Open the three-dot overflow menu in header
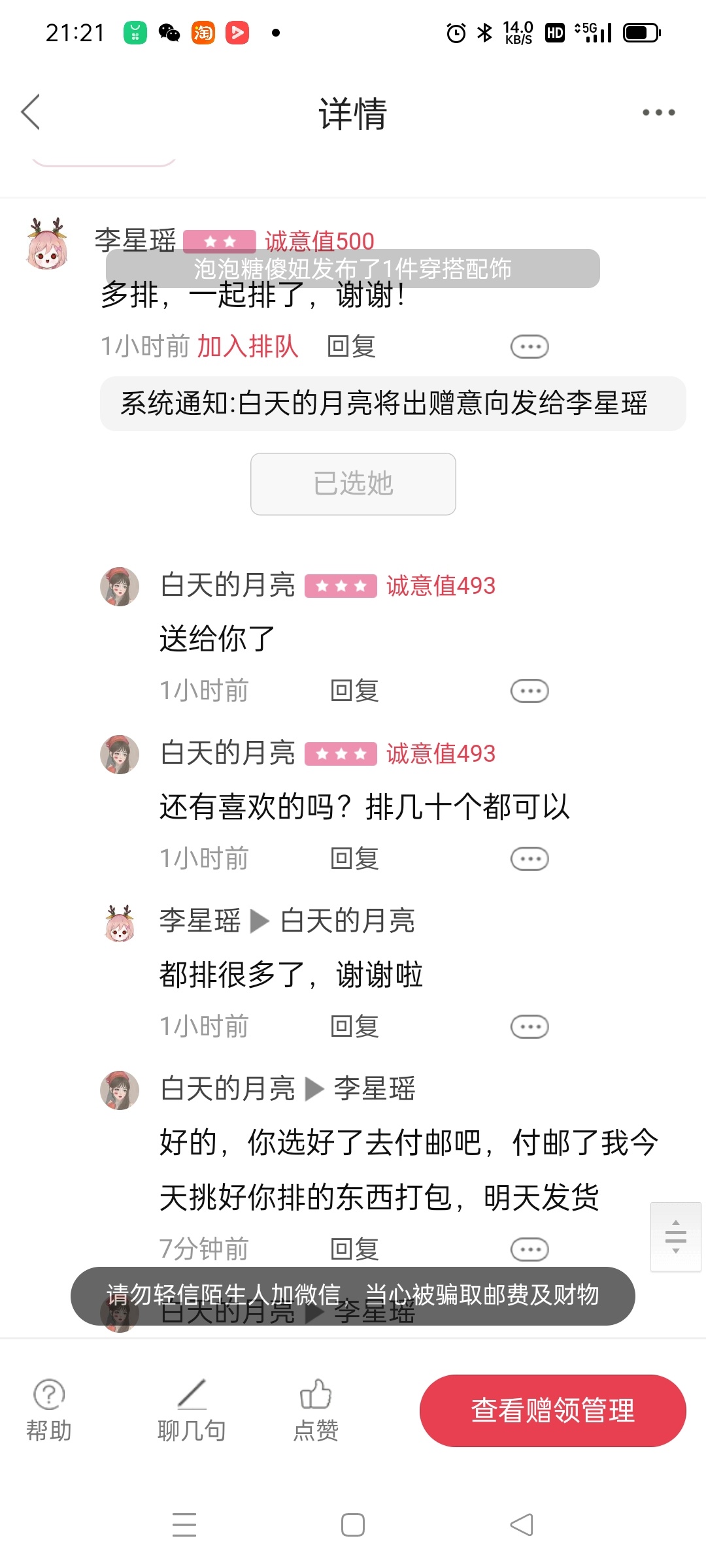Screen dimensions: 706x1568 (658, 112)
